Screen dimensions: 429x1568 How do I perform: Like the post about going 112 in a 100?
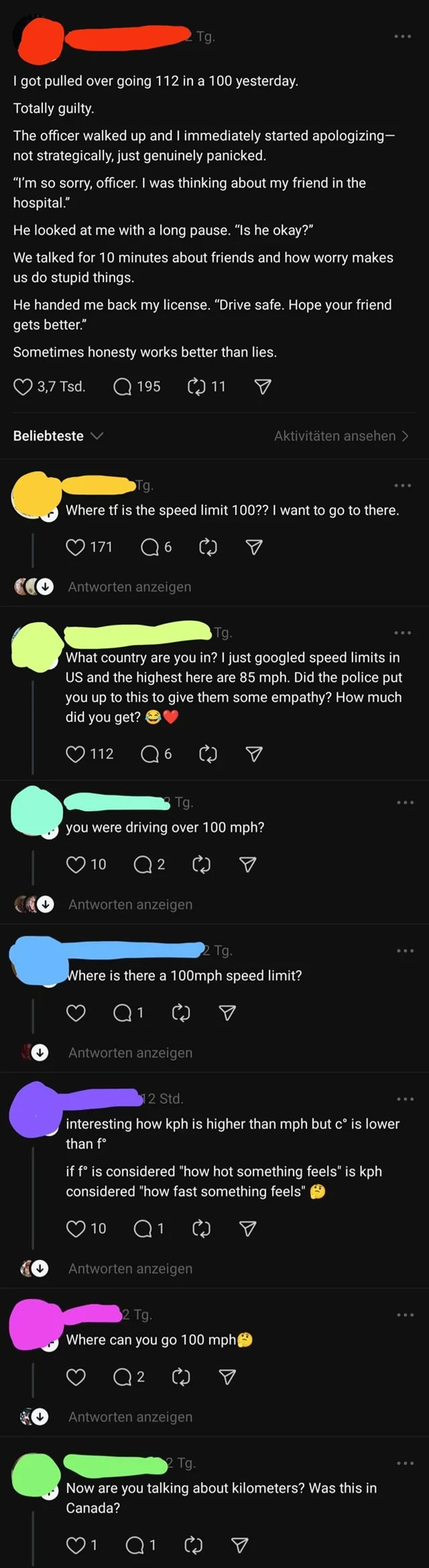tap(23, 387)
